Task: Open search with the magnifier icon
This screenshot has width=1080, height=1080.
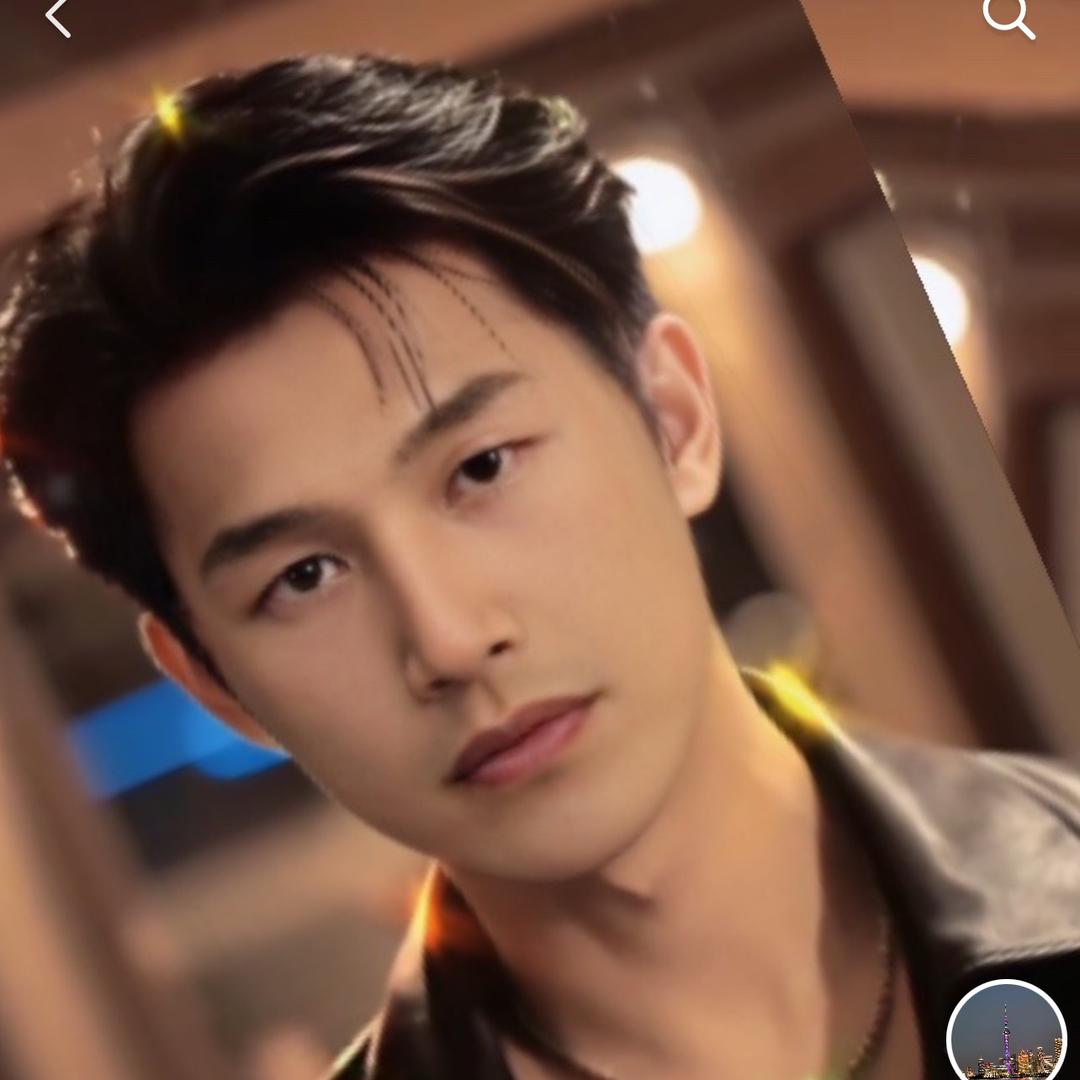Action: coord(1009,18)
